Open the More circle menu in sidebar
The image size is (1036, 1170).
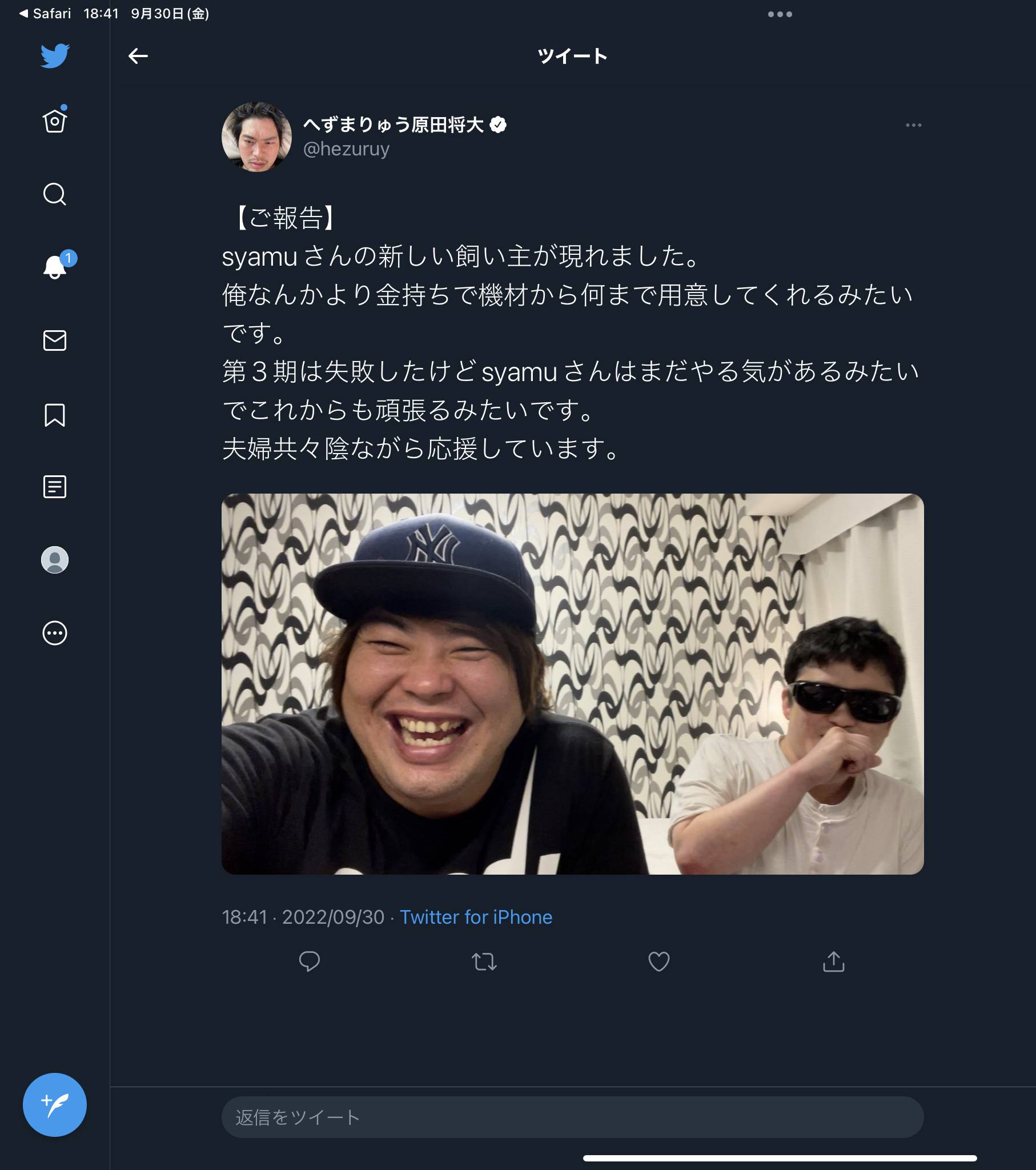coord(55,633)
